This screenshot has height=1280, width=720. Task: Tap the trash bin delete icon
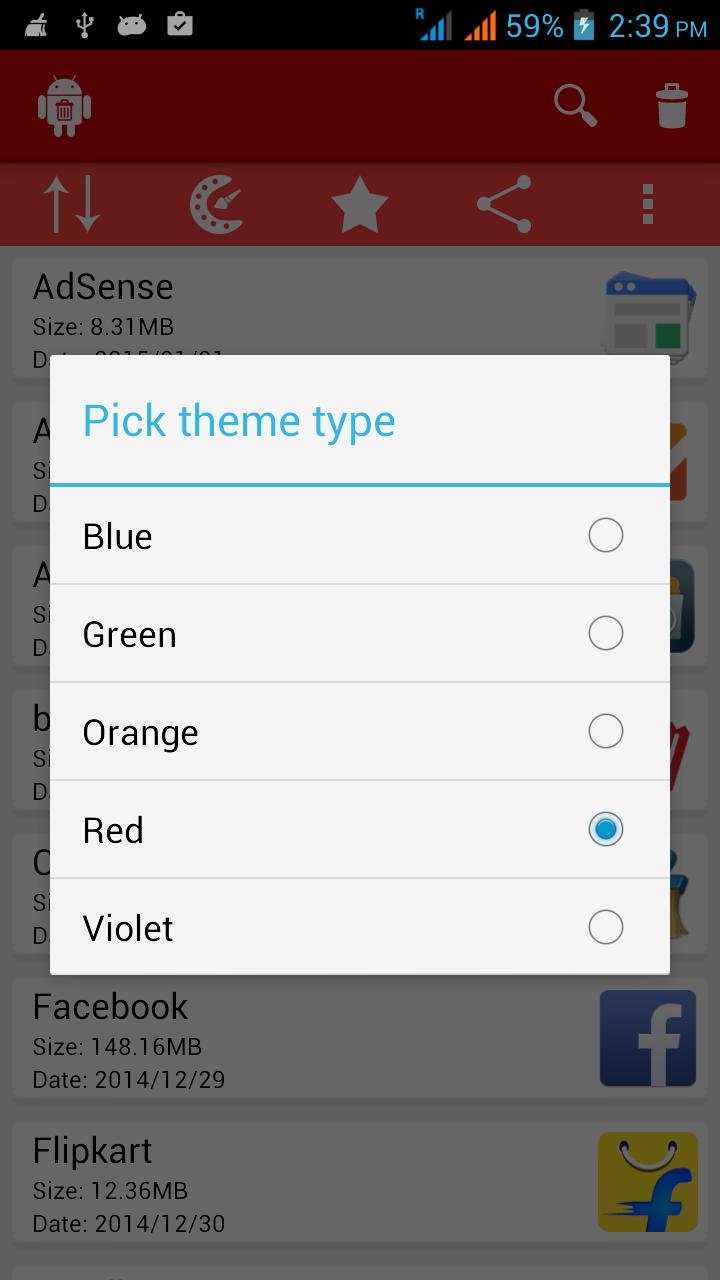pos(672,106)
